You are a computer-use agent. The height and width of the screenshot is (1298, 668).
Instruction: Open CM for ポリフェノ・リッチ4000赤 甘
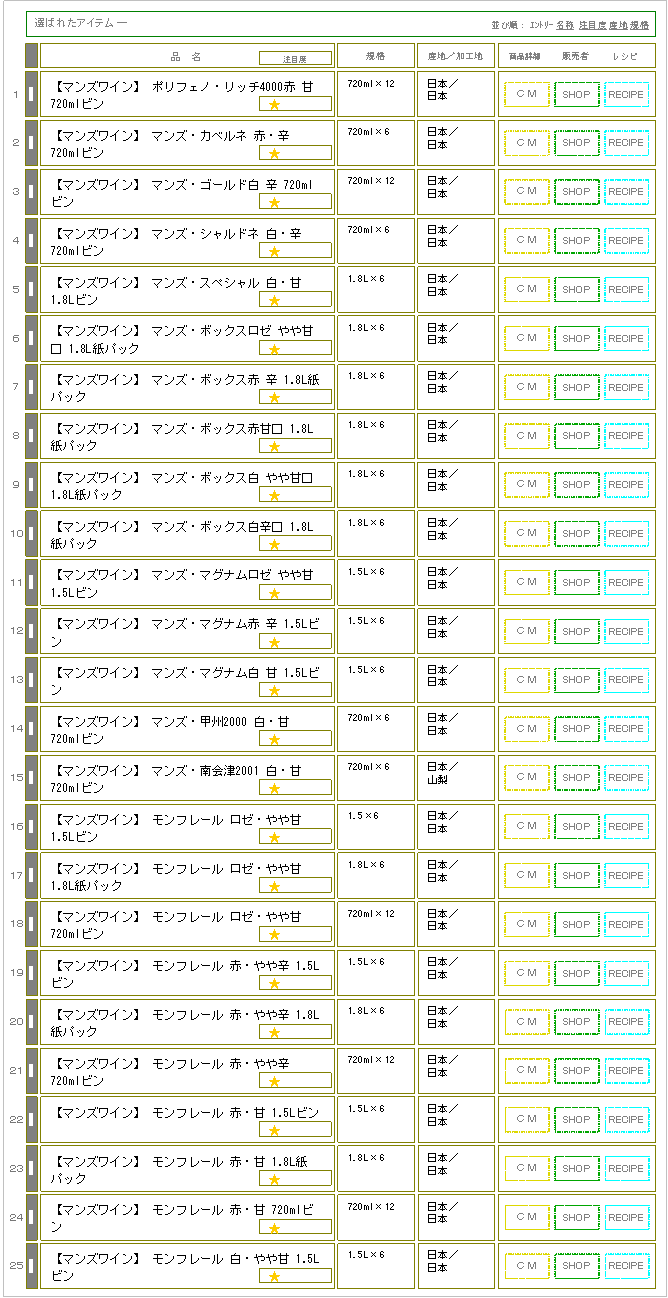click(526, 94)
